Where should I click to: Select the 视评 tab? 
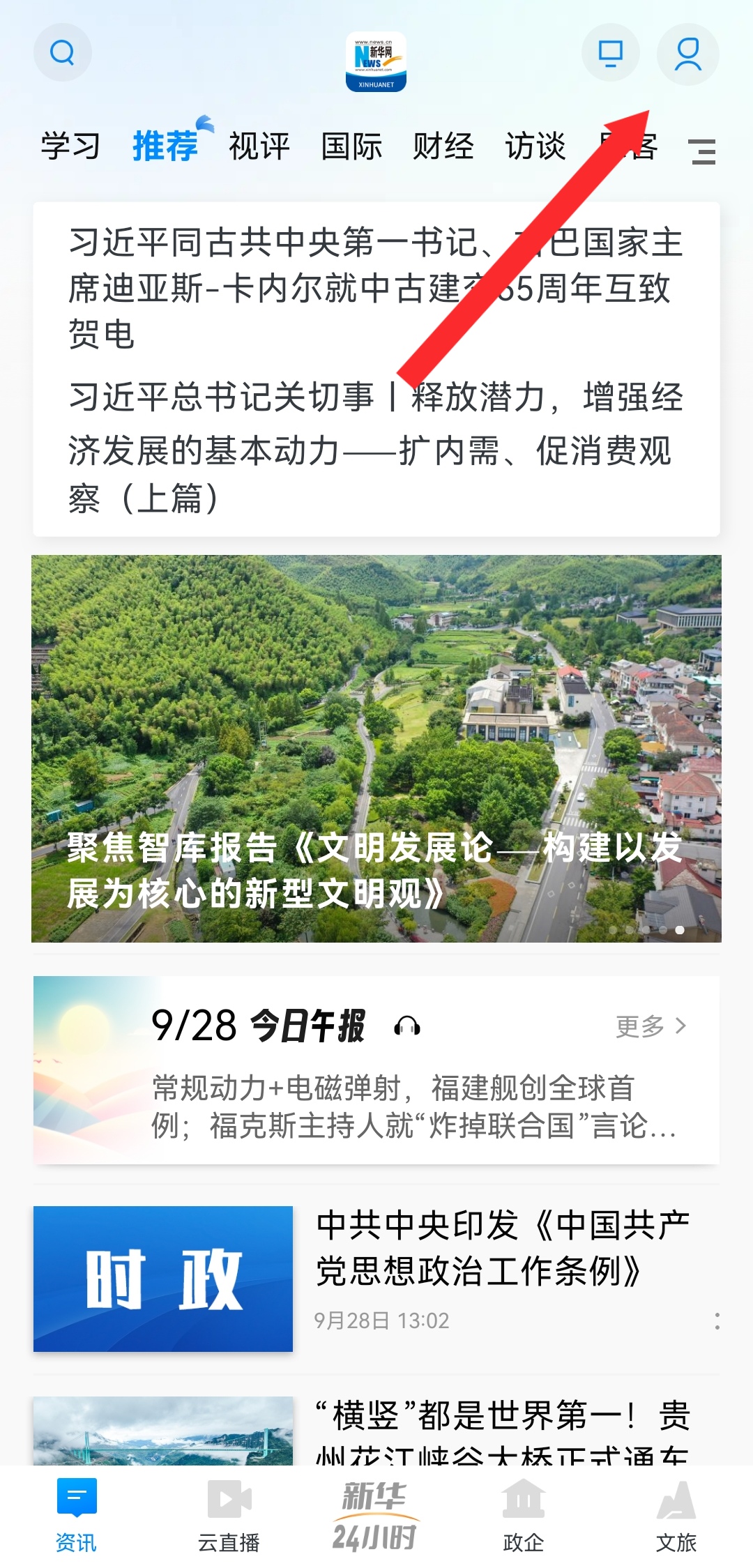pos(259,146)
